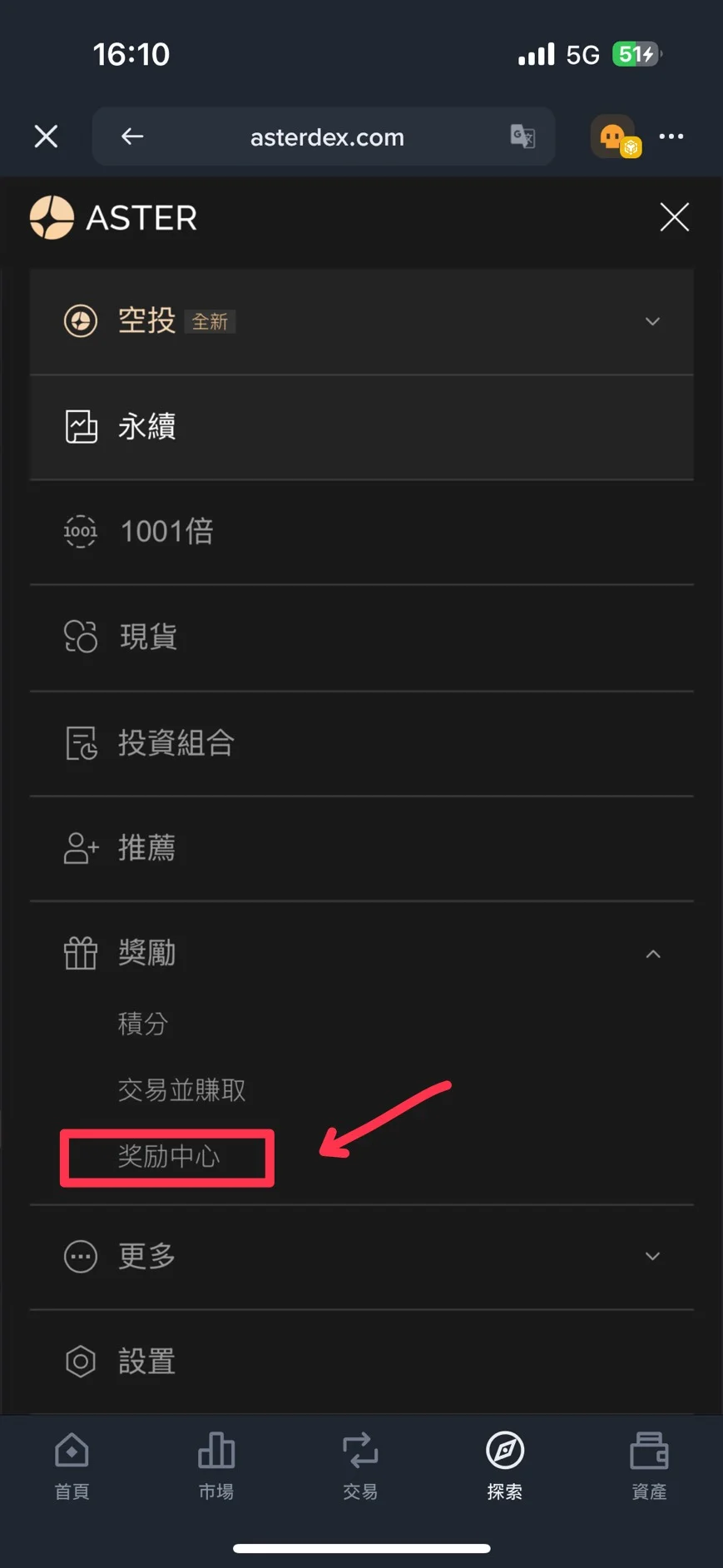Viewport: 723px width, 1568px height.
Task: Close the in-app browser with the X
Action: point(46,136)
